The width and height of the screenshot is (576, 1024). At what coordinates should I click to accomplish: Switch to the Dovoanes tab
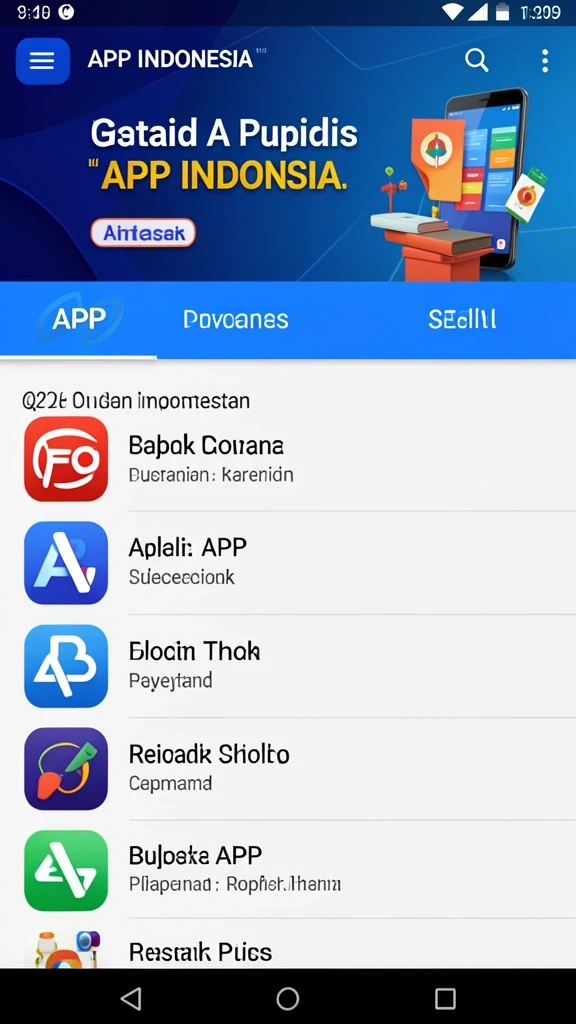236,319
